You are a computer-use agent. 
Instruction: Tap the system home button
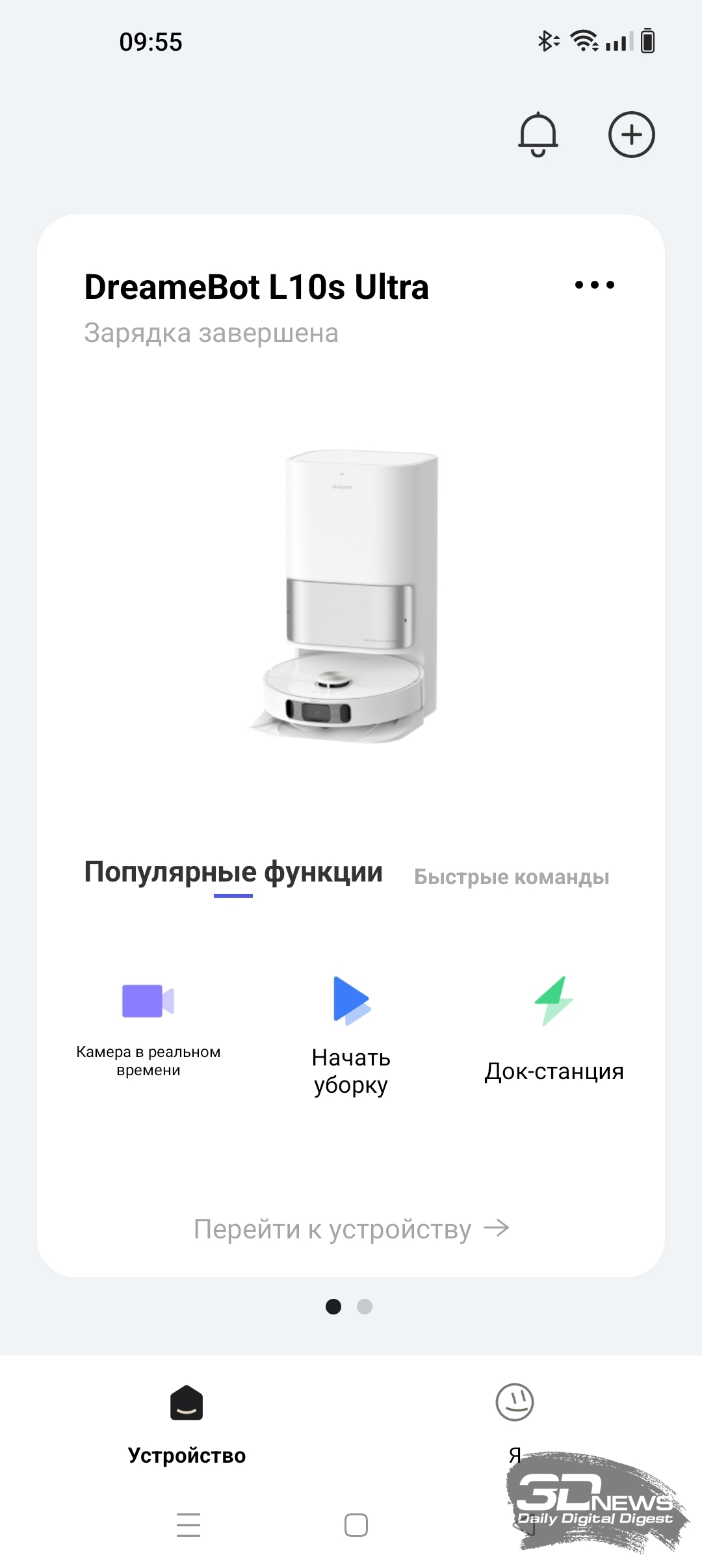[x=356, y=1525]
